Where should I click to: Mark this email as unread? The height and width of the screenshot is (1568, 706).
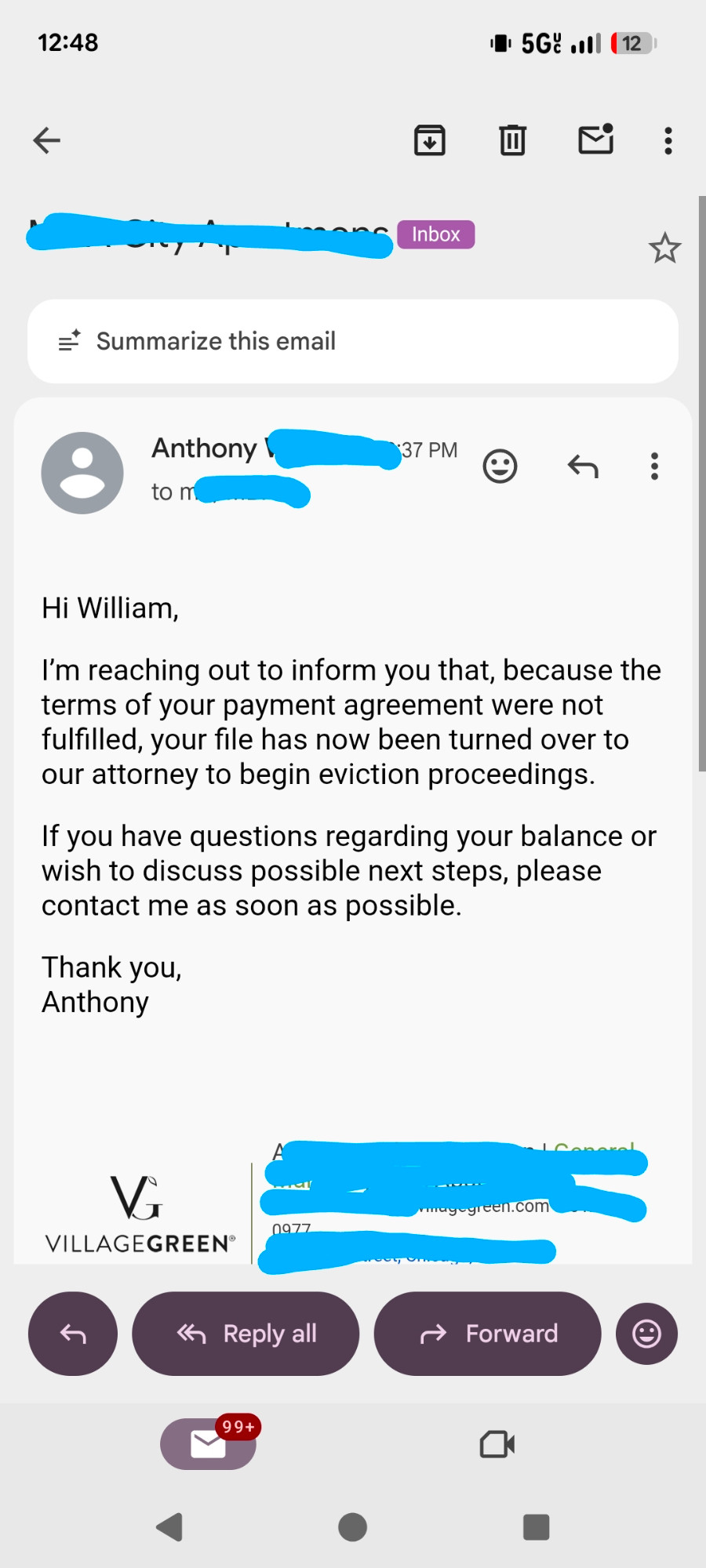click(595, 140)
